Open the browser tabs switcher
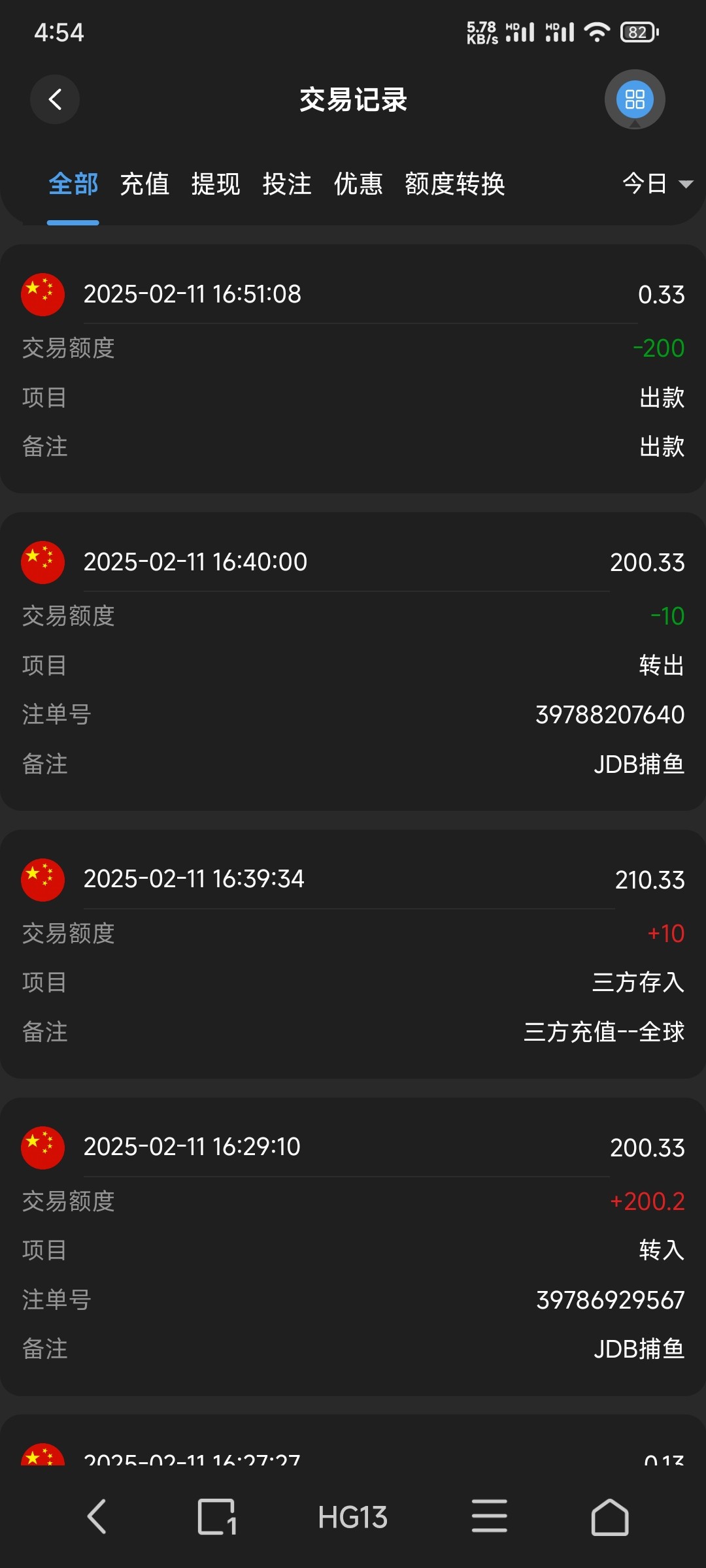This screenshot has width=706, height=1568. [217, 1516]
